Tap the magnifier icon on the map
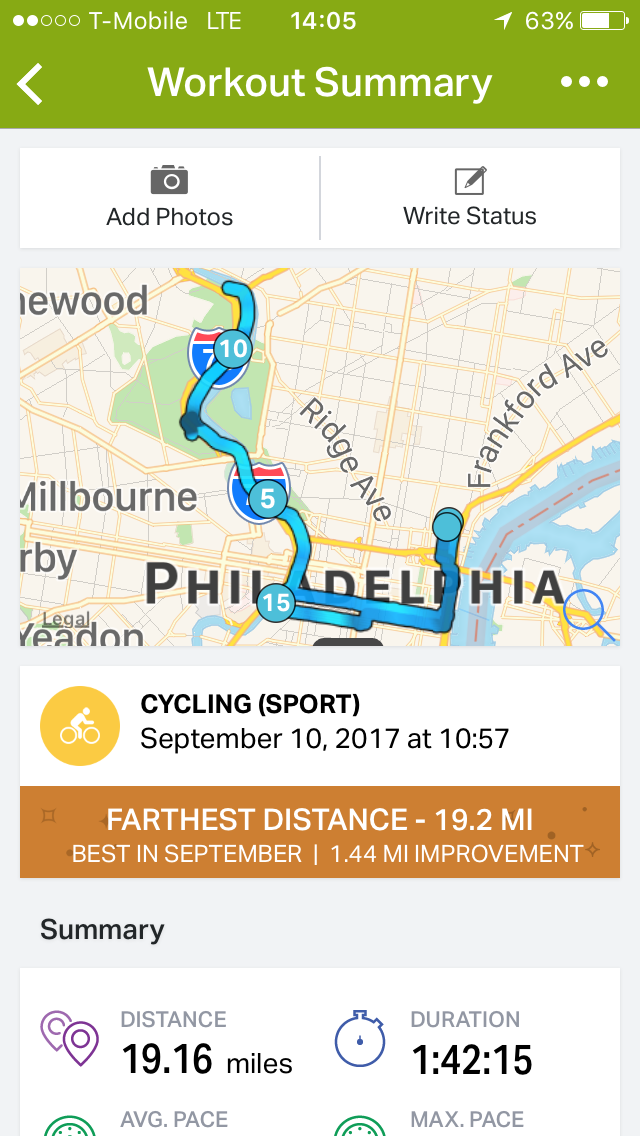Screen dimensions: 640x1136 (588, 614)
